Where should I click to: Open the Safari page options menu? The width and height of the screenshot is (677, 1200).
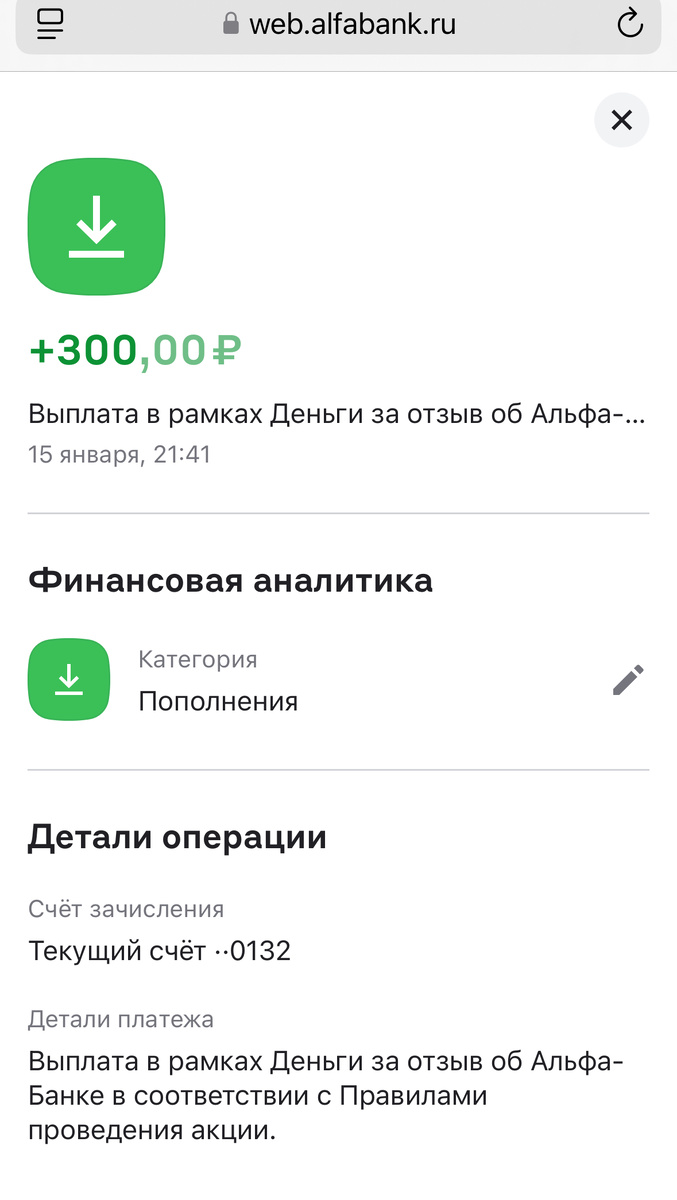[x=50, y=24]
